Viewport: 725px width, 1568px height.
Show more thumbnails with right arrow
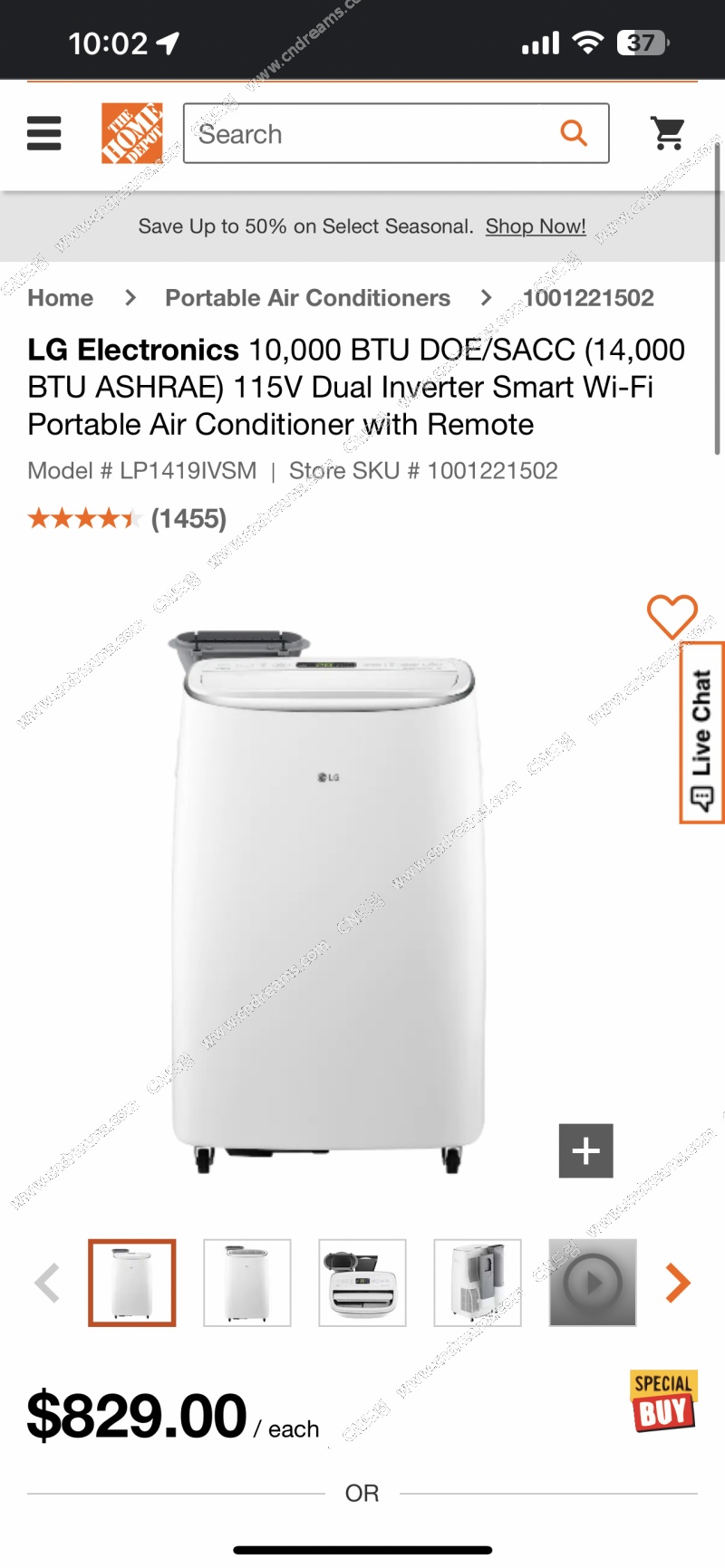(x=677, y=1283)
